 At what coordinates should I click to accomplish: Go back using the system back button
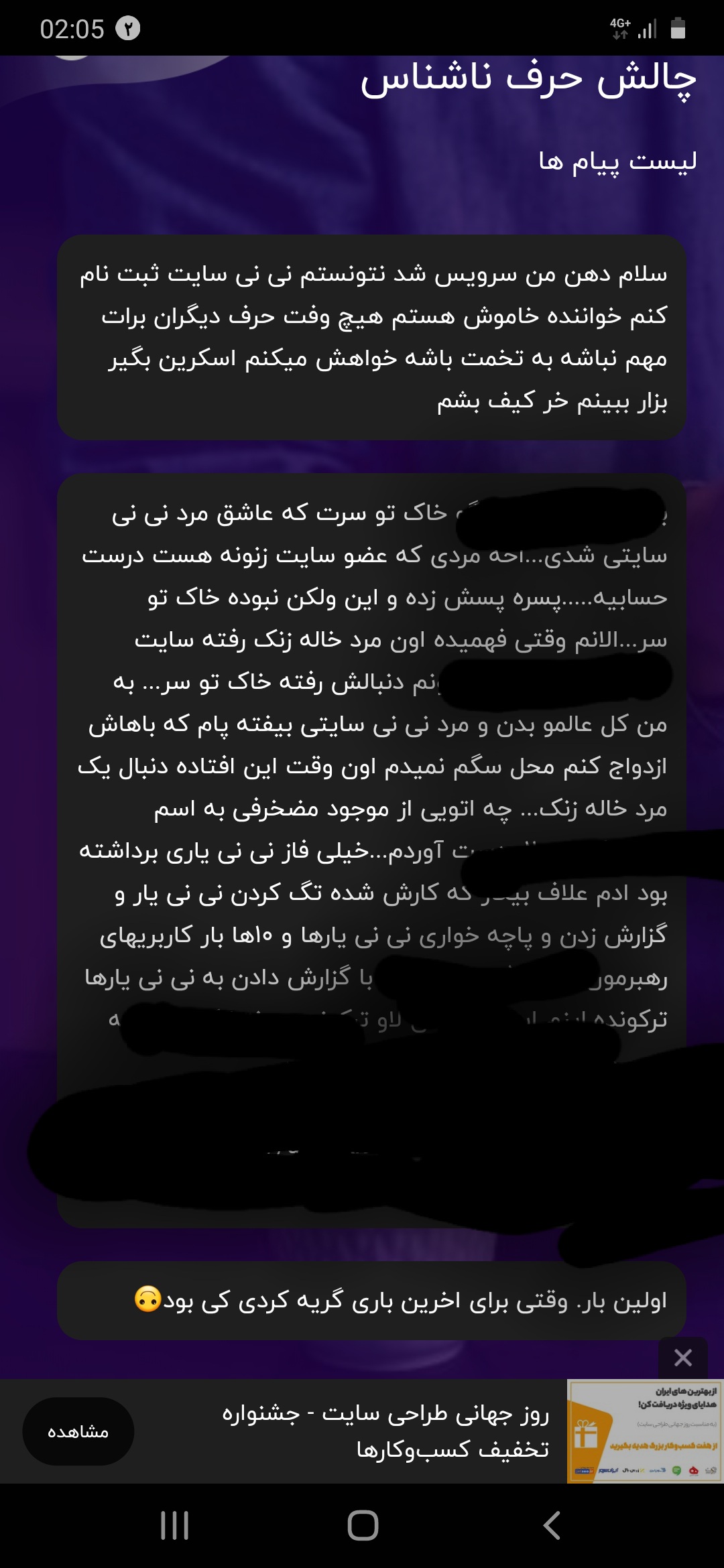coord(551,1526)
